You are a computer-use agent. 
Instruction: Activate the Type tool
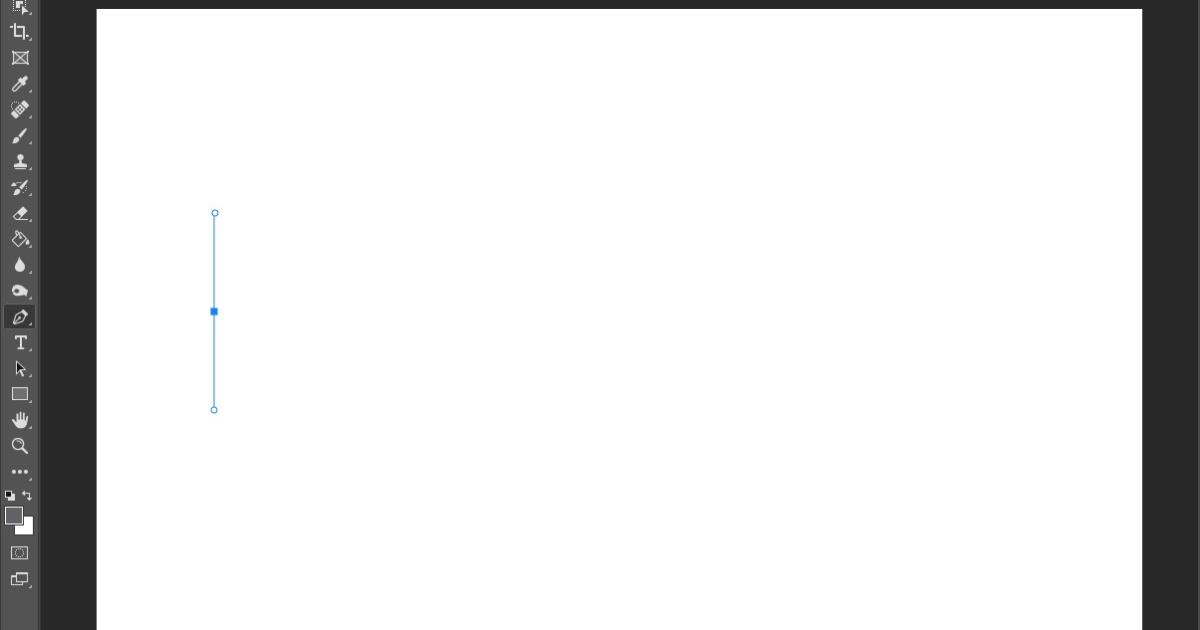(x=19, y=343)
